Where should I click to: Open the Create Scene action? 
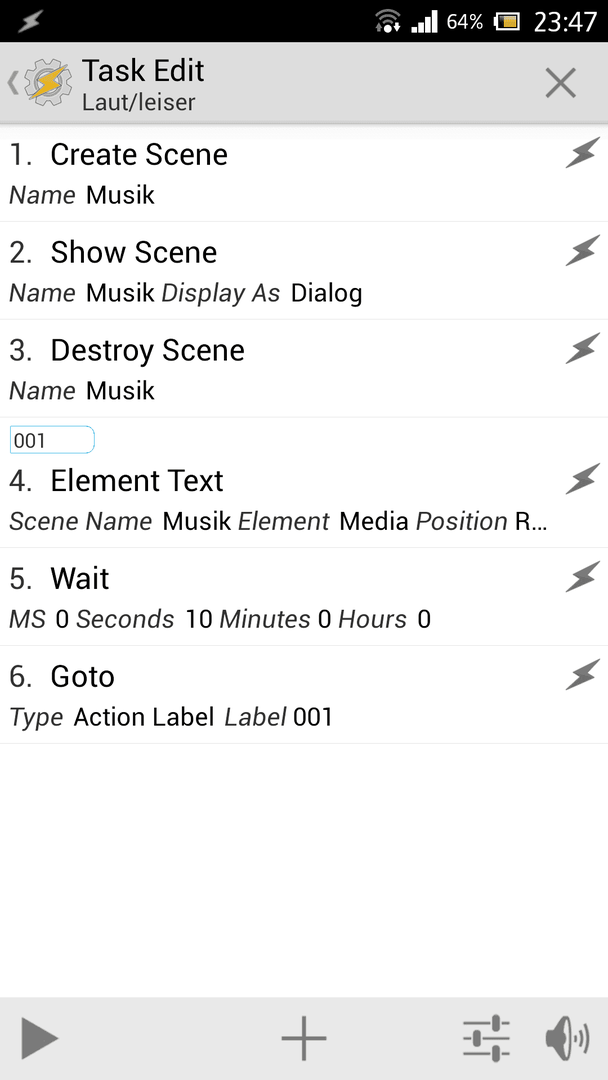pyautogui.click(x=304, y=174)
